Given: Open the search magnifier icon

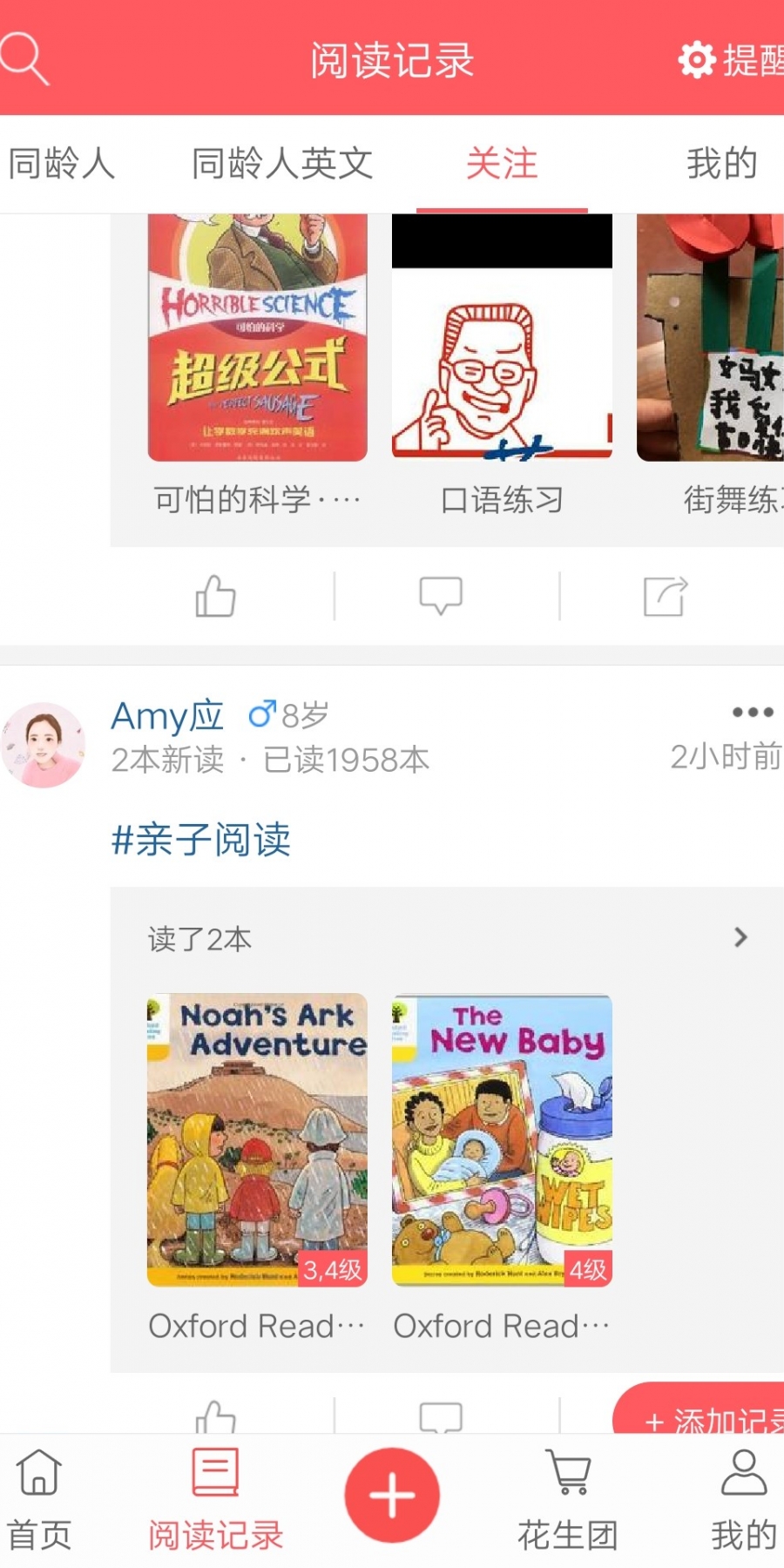Looking at the screenshot, I should click(24, 59).
